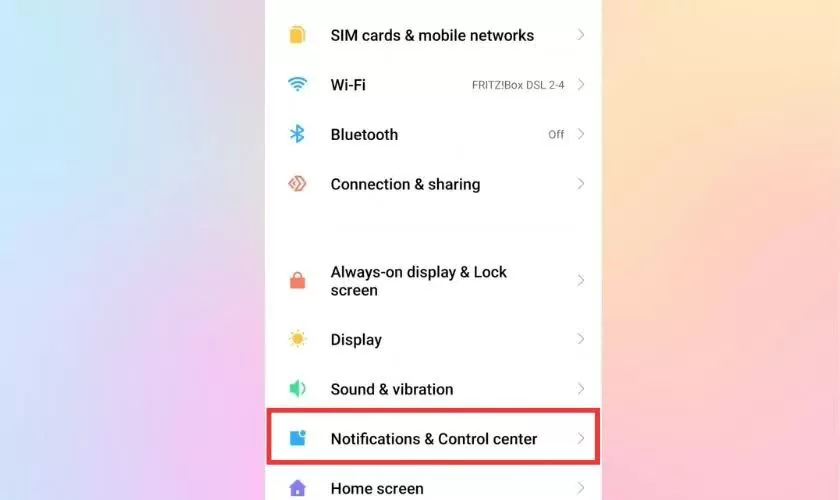Open Bluetooth settings
The width and height of the screenshot is (840, 500).
(432, 134)
